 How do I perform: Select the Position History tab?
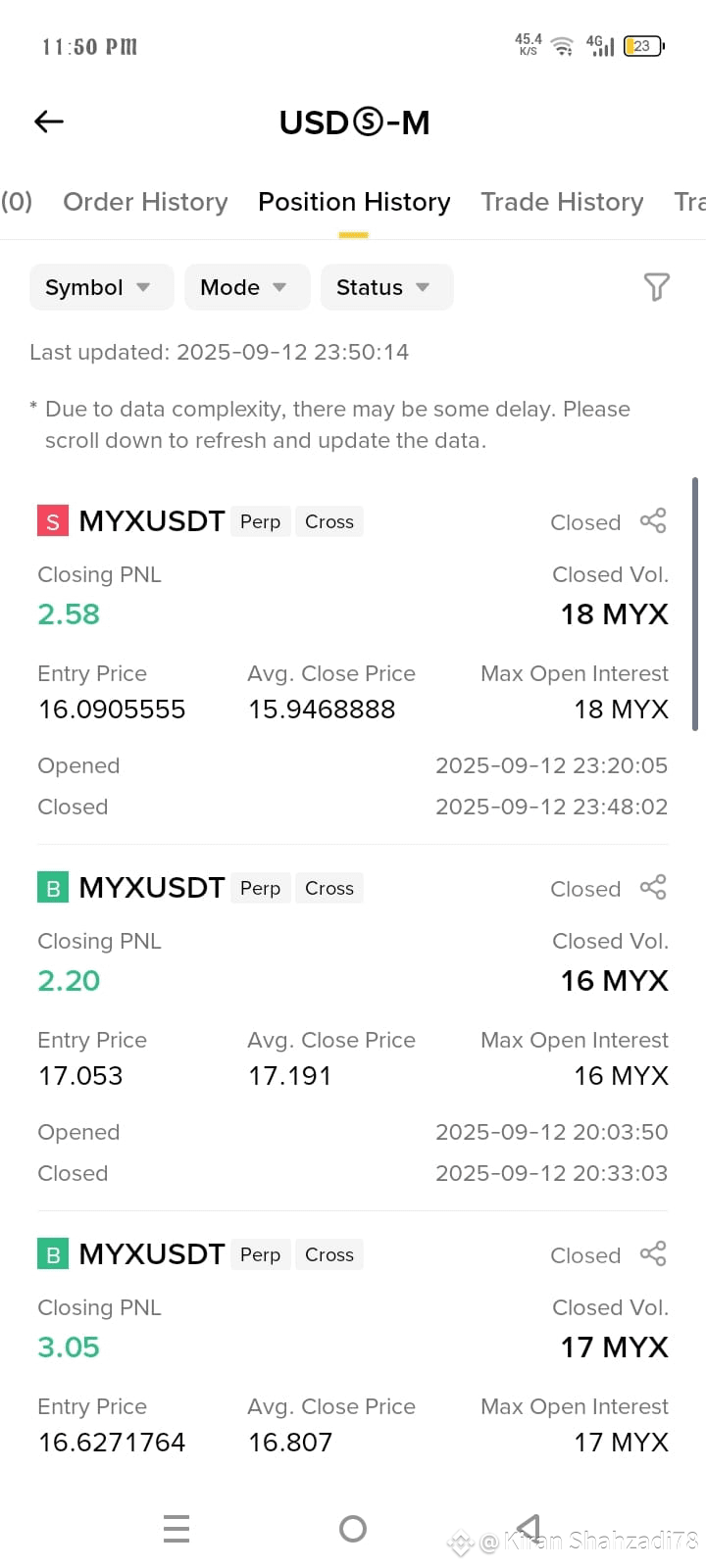coord(354,202)
